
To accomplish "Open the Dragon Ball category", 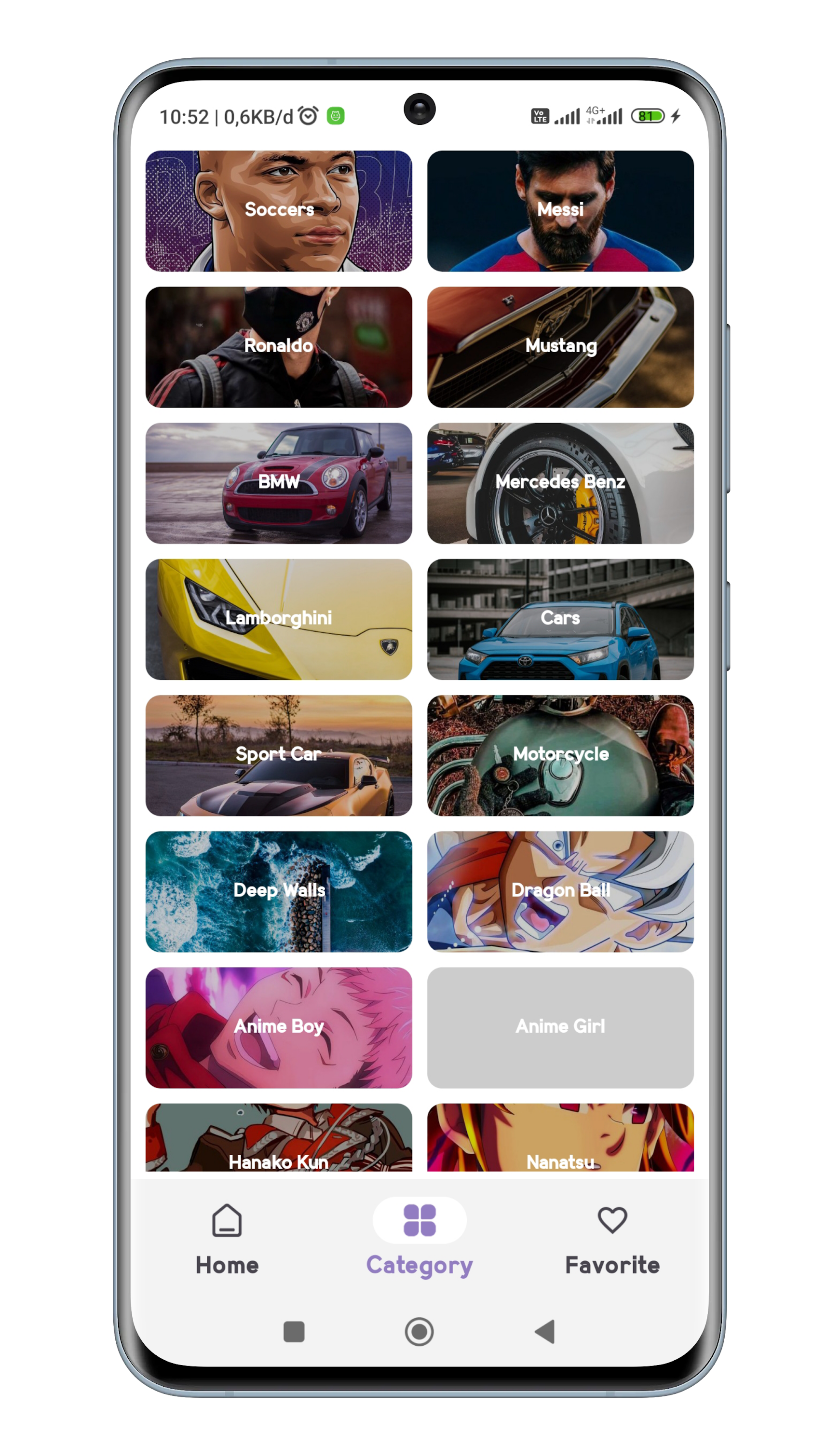I will (x=560, y=891).
